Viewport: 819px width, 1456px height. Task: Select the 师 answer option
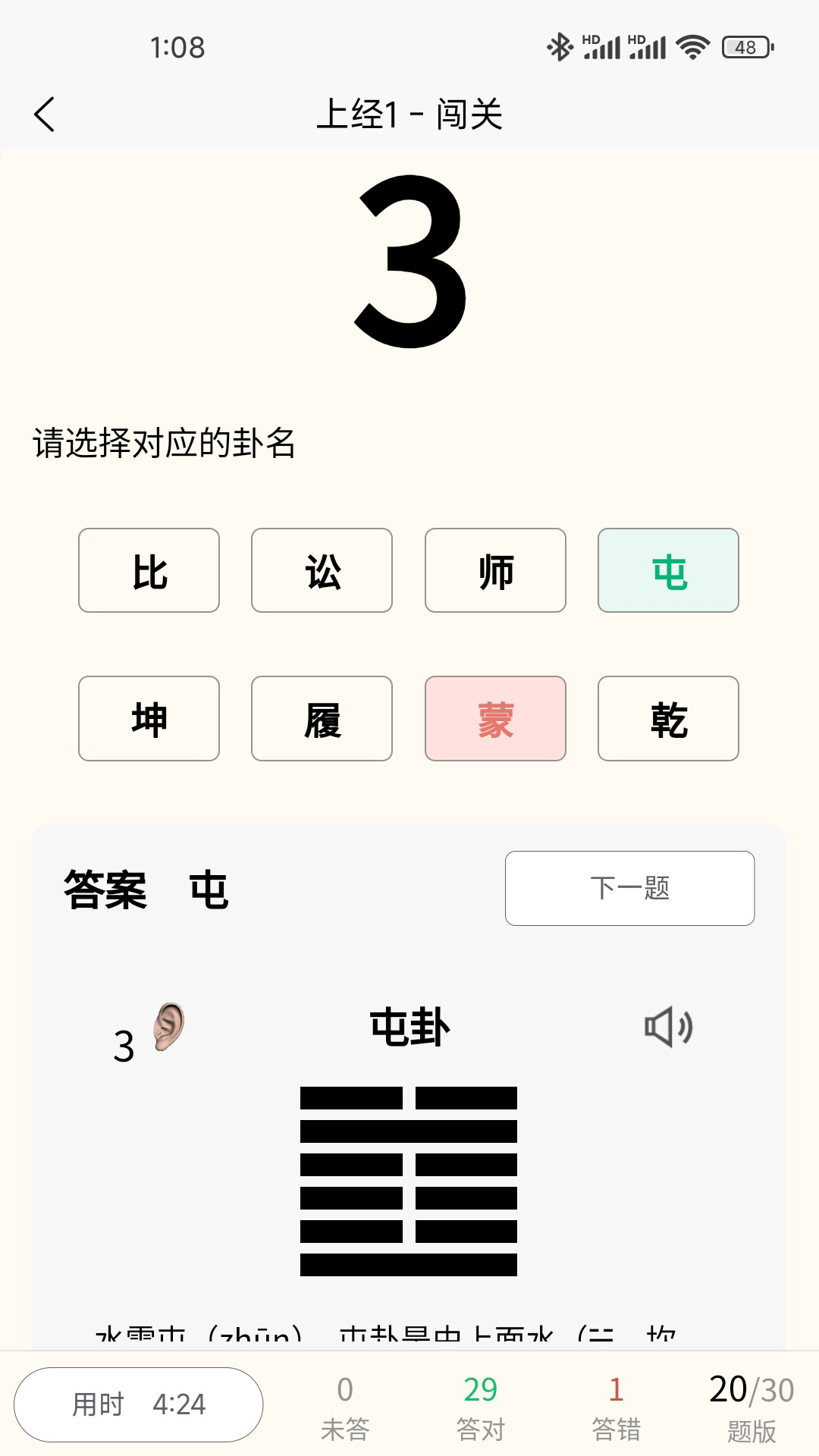[495, 570]
